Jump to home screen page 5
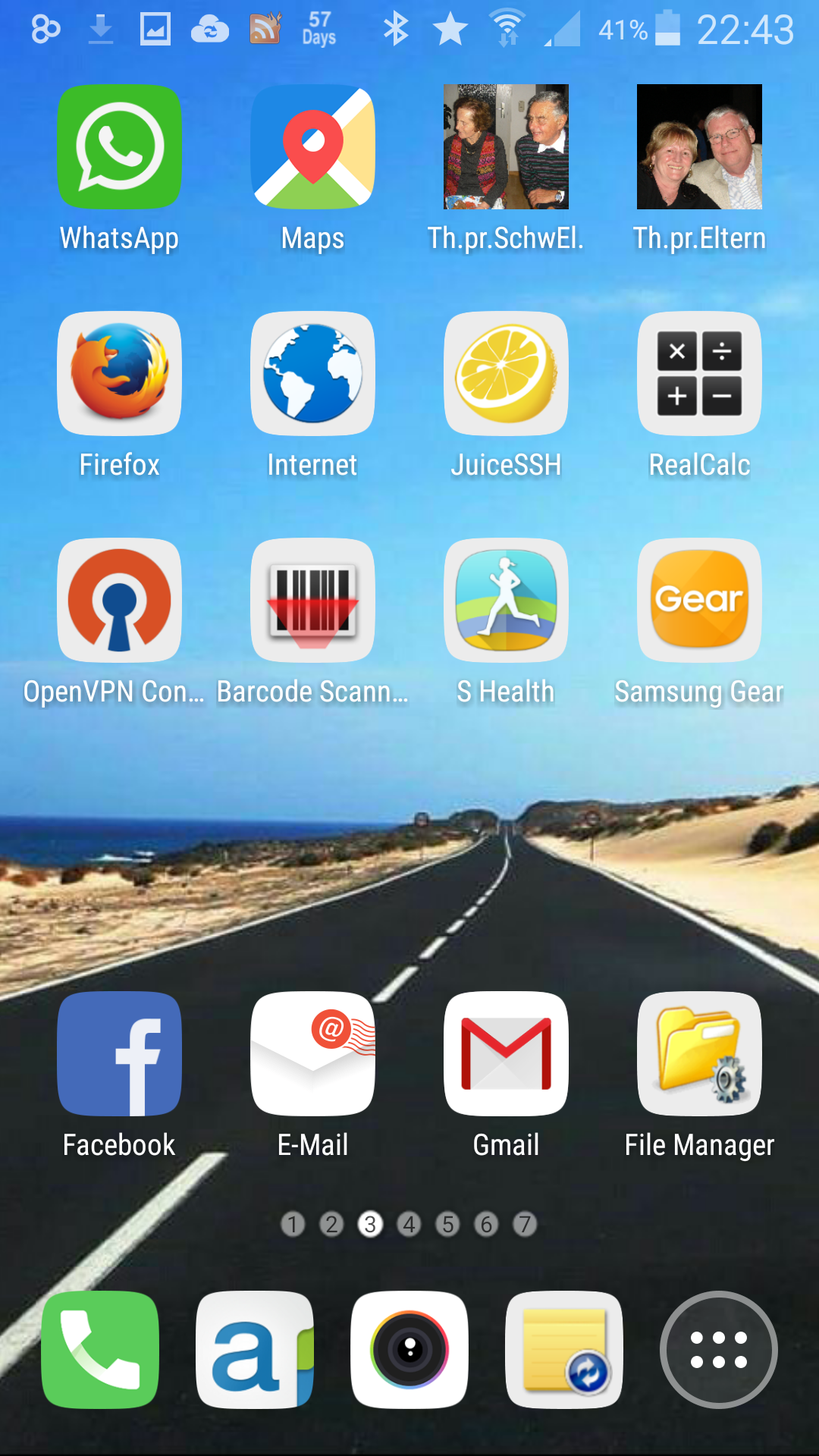The image size is (819, 1456). pos(447,1224)
